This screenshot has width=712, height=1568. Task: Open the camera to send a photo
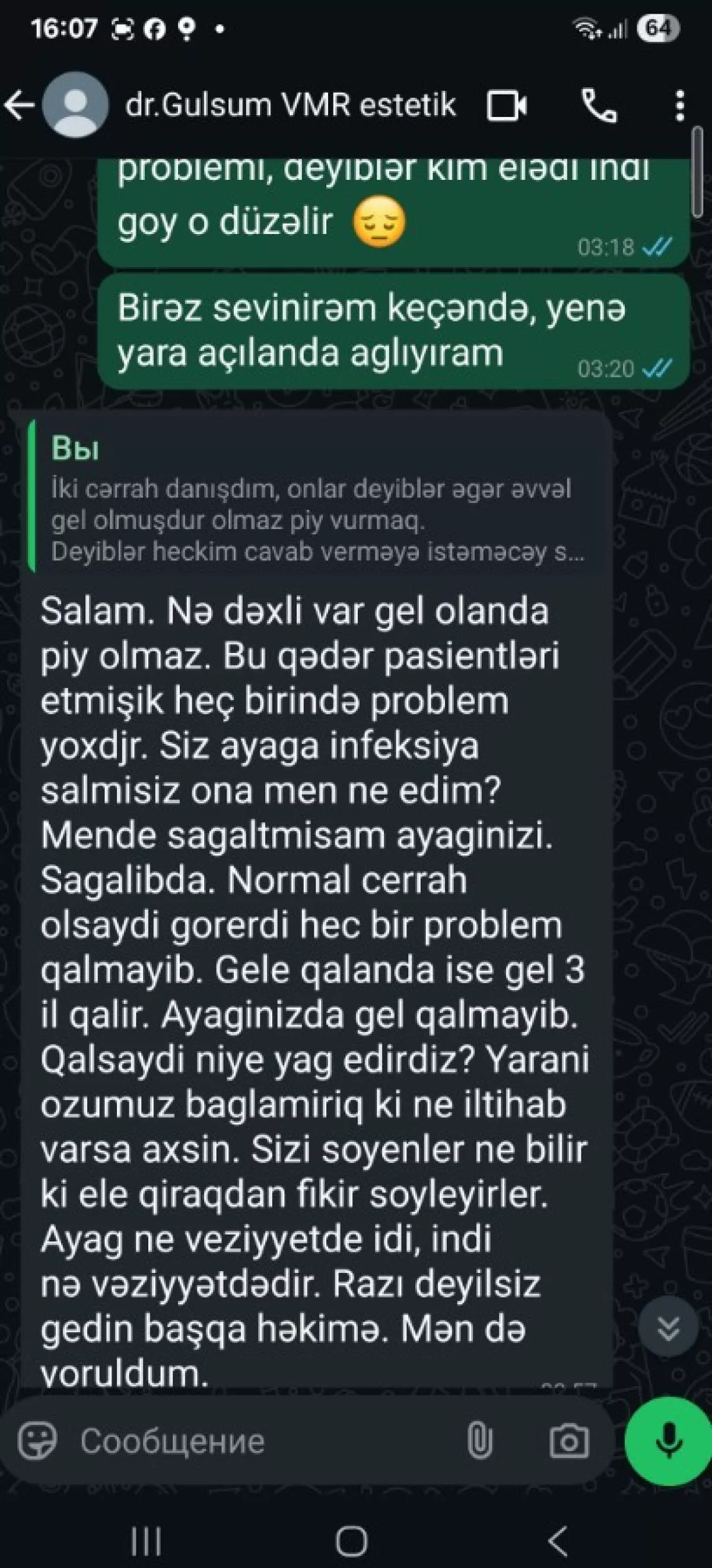click(568, 1441)
